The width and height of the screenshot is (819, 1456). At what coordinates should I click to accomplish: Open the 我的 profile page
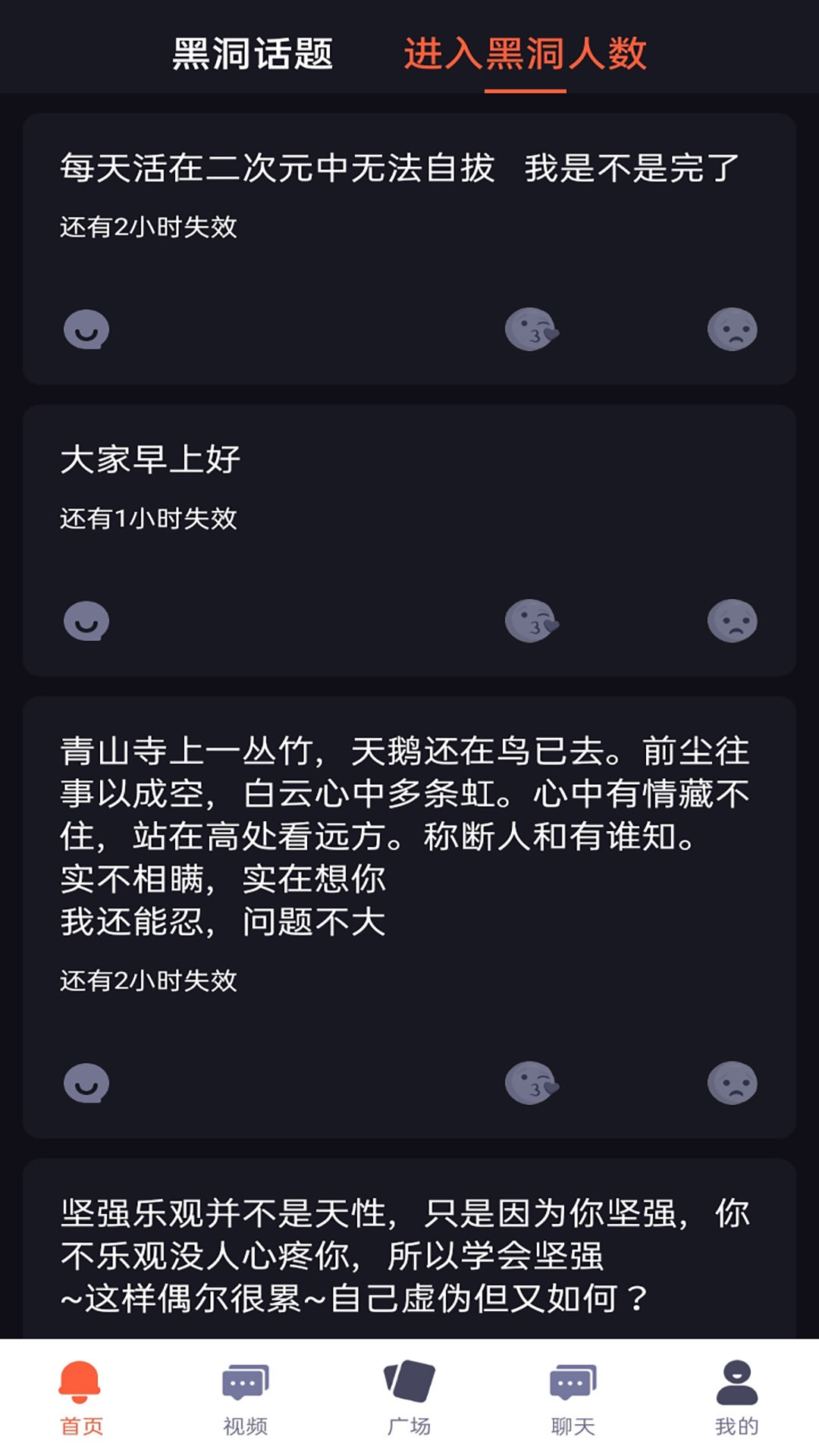point(735,1403)
